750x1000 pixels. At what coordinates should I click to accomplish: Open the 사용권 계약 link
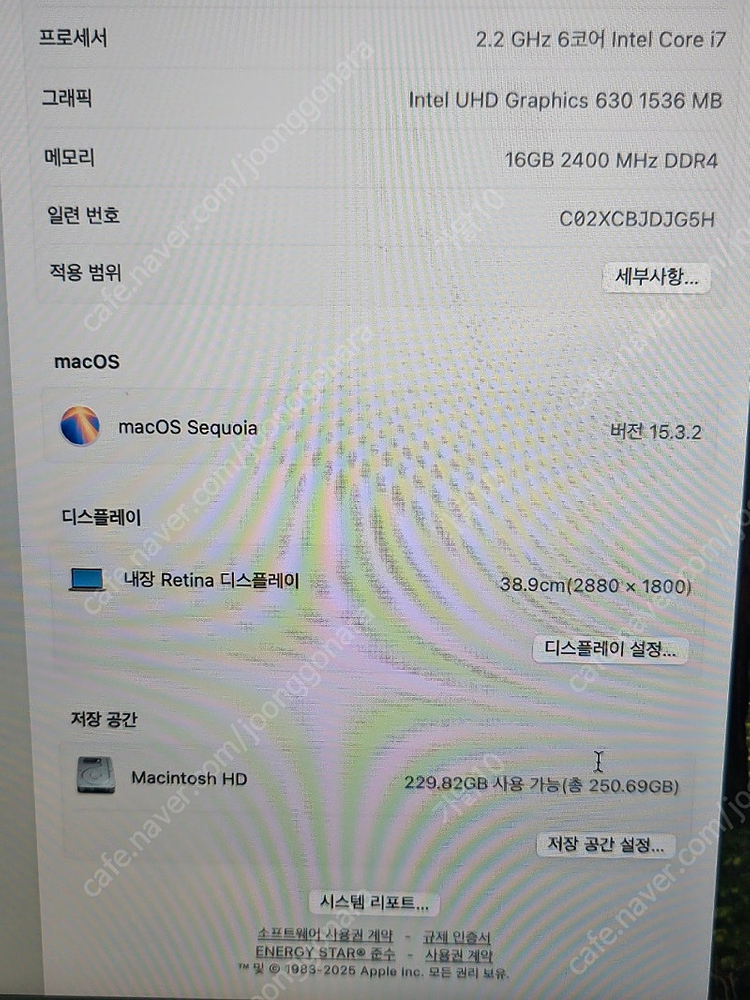458,954
